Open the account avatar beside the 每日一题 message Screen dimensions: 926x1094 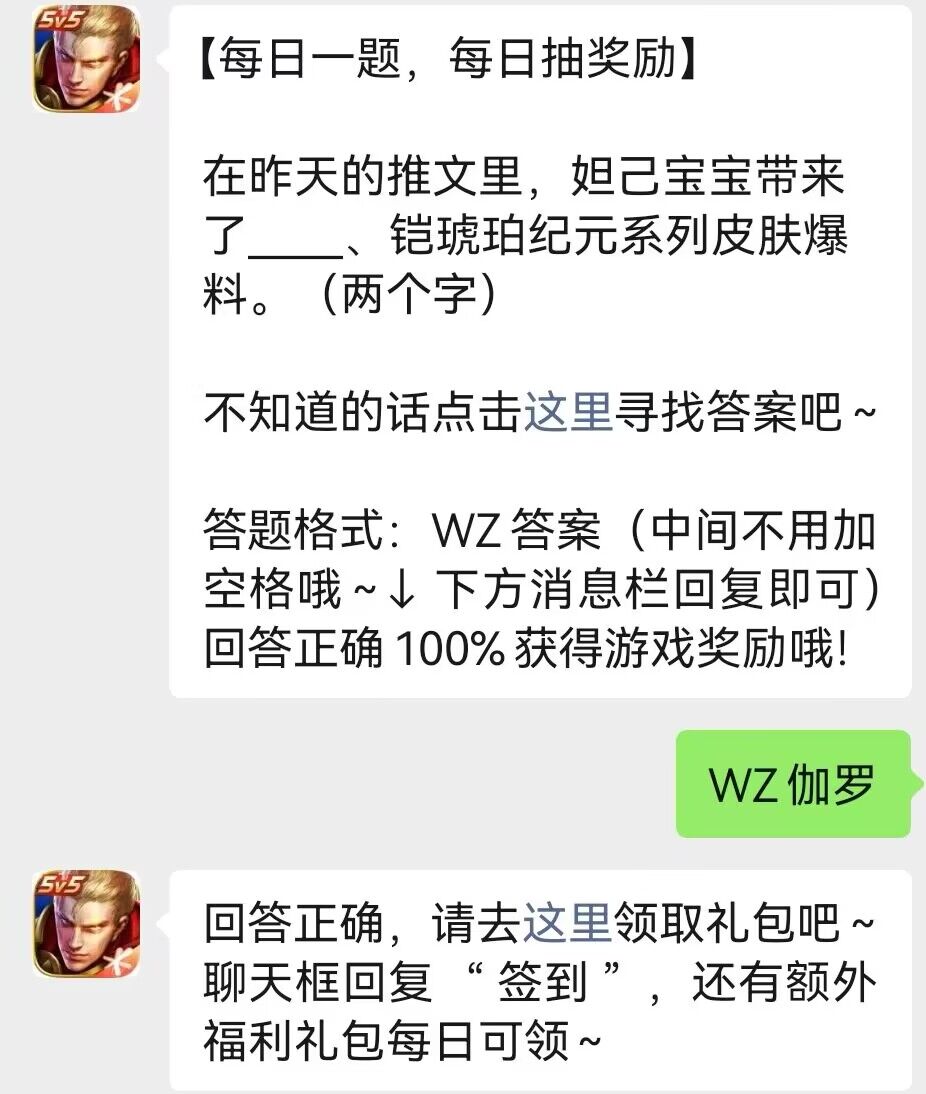(86, 59)
